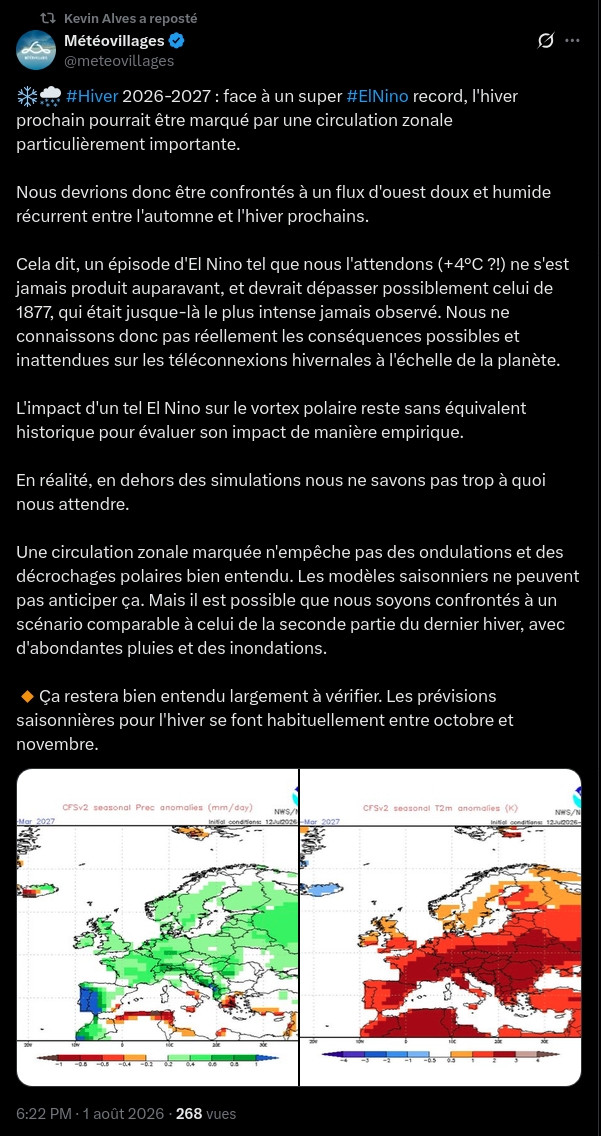Open the Météovillages profile avatar
Viewport: 601px width, 1136px height.
click(36, 50)
